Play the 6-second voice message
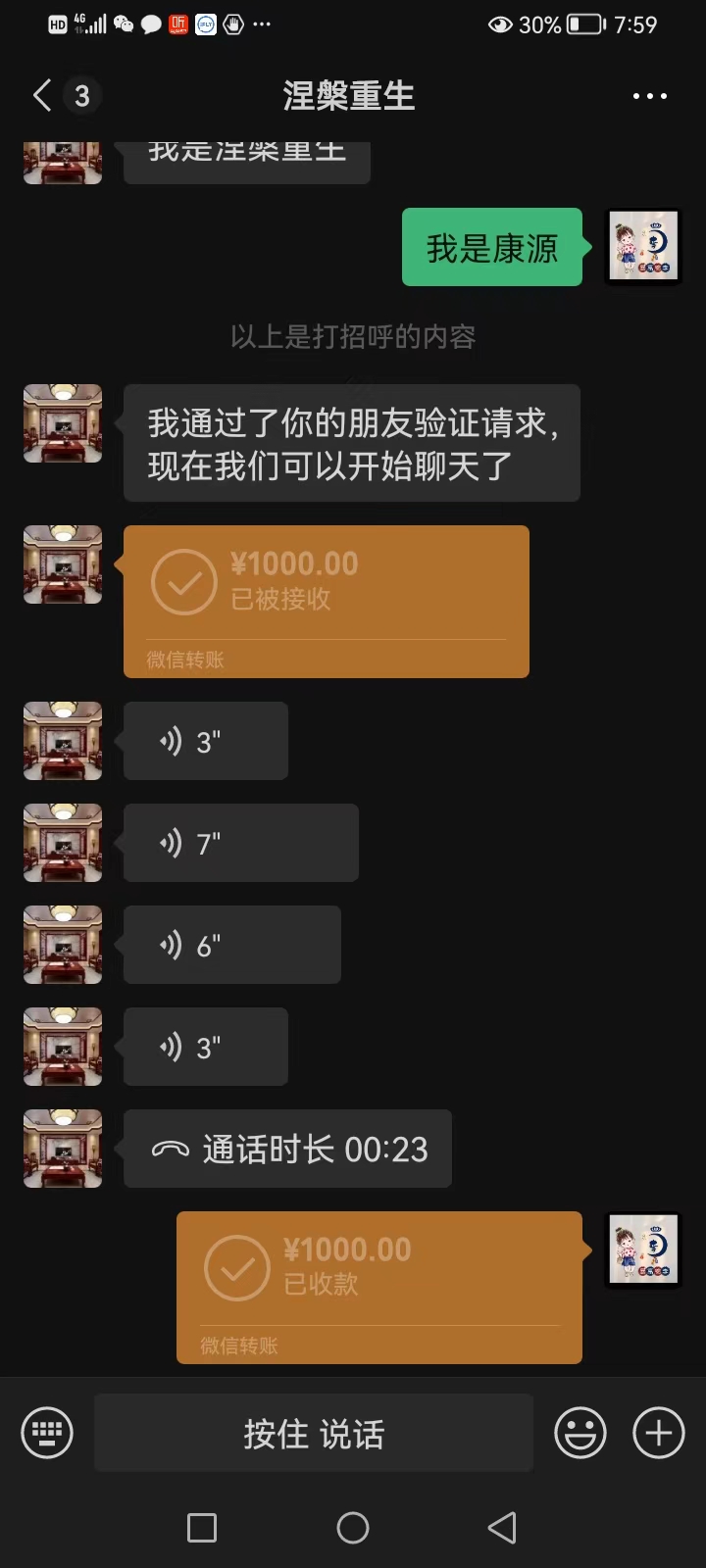Screen dimensions: 706x1568 (x=231, y=945)
